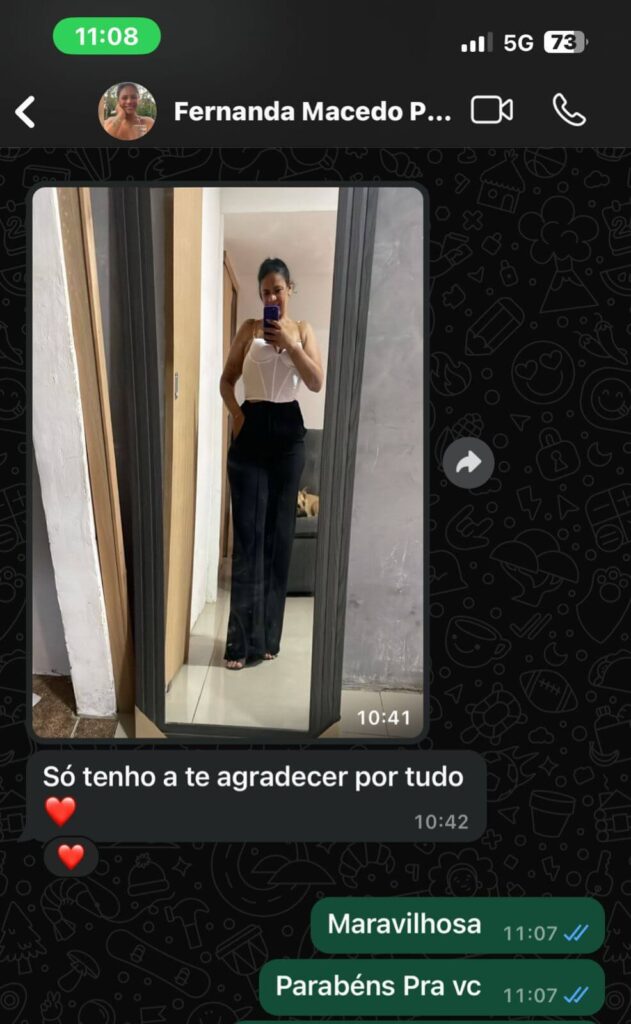The height and width of the screenshot is (1024, 631).
Task: Open Fernanda Macedo's profile picture
Action: point(127,111)
